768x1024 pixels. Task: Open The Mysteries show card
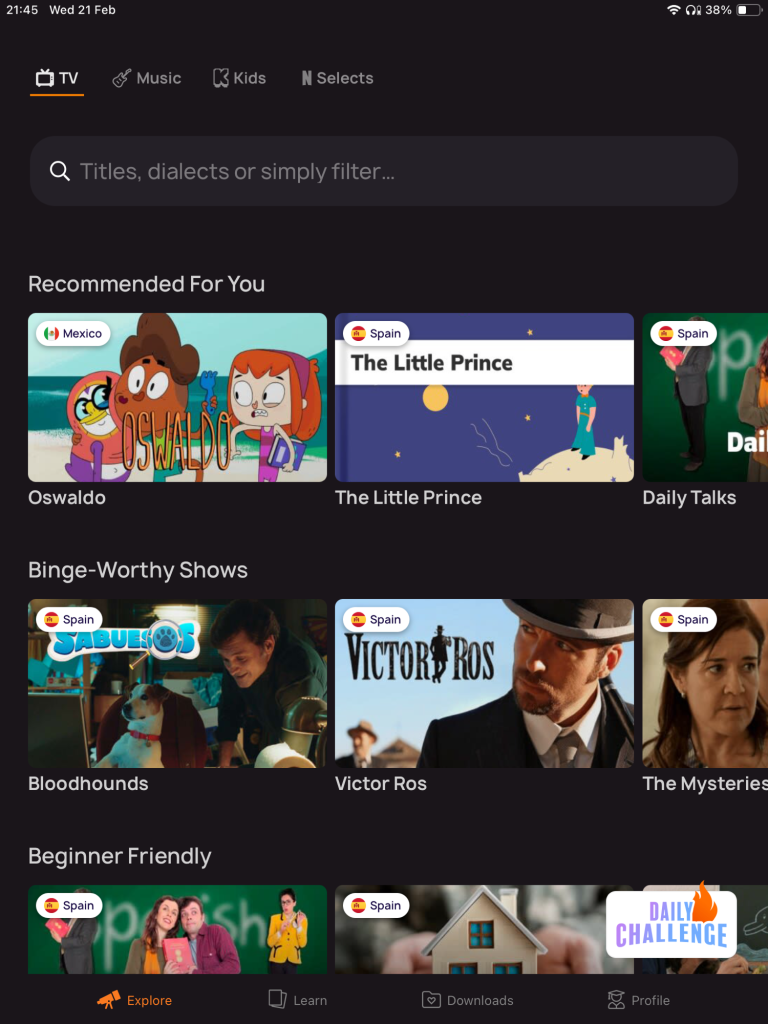[x=705, y=684]
